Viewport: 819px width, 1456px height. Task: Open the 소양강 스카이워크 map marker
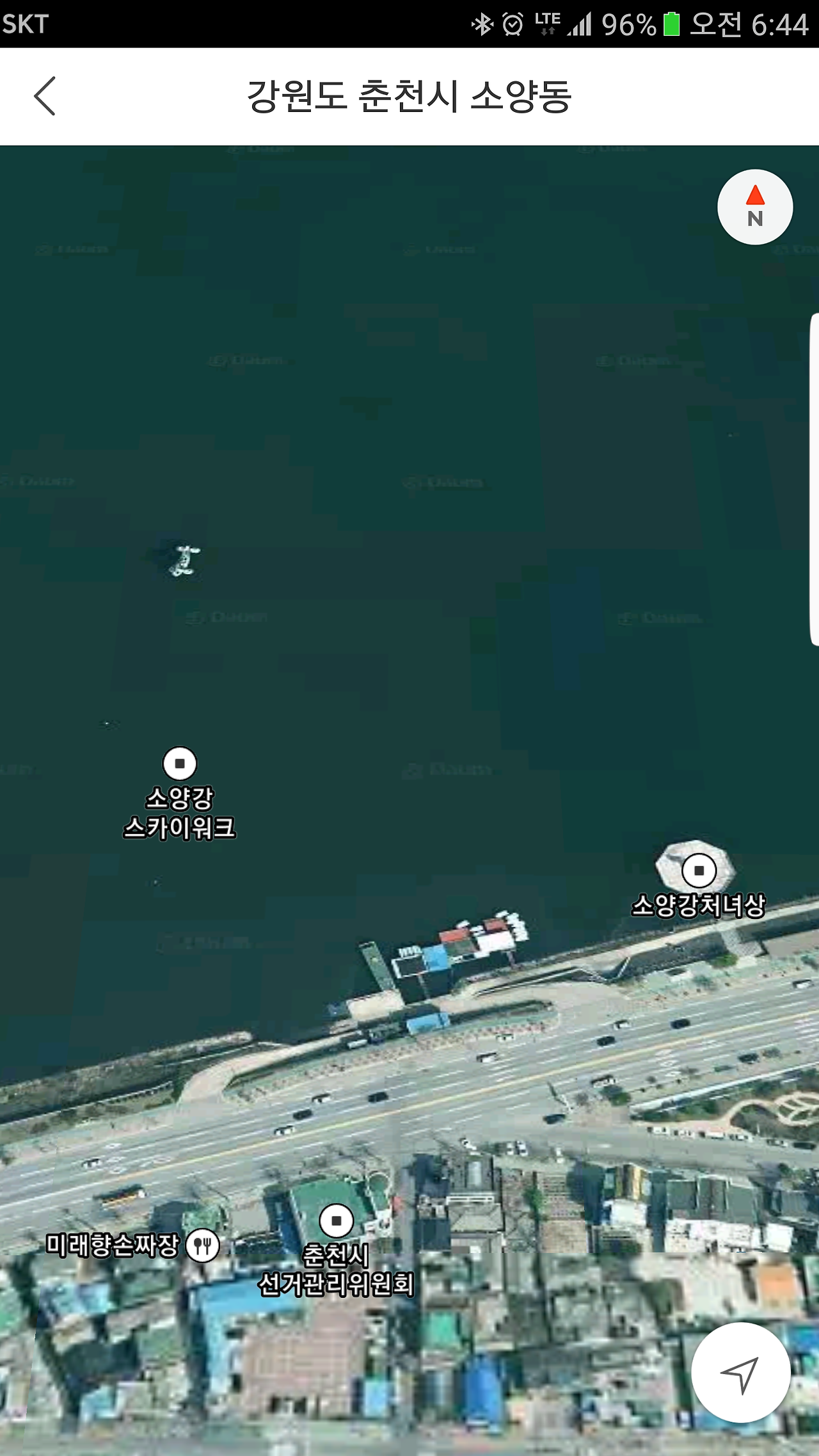(180, 764)
